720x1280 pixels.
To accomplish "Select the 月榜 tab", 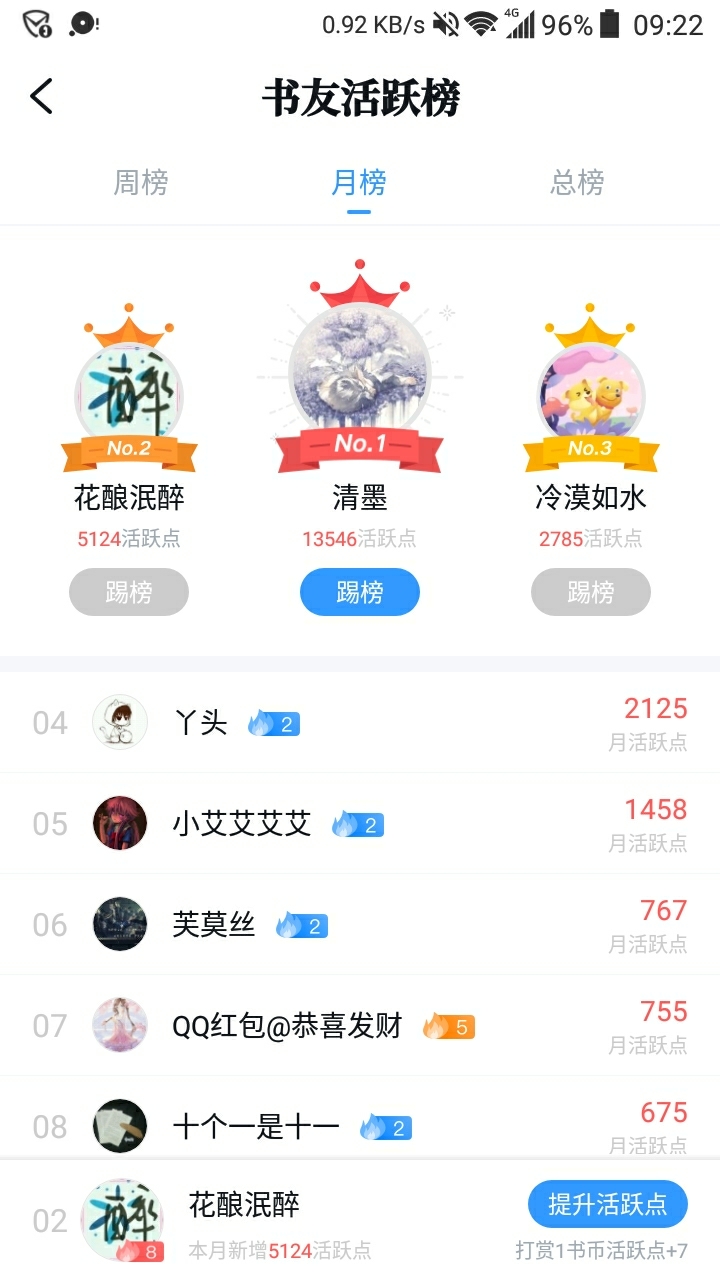I will click(x=359, y=183).
